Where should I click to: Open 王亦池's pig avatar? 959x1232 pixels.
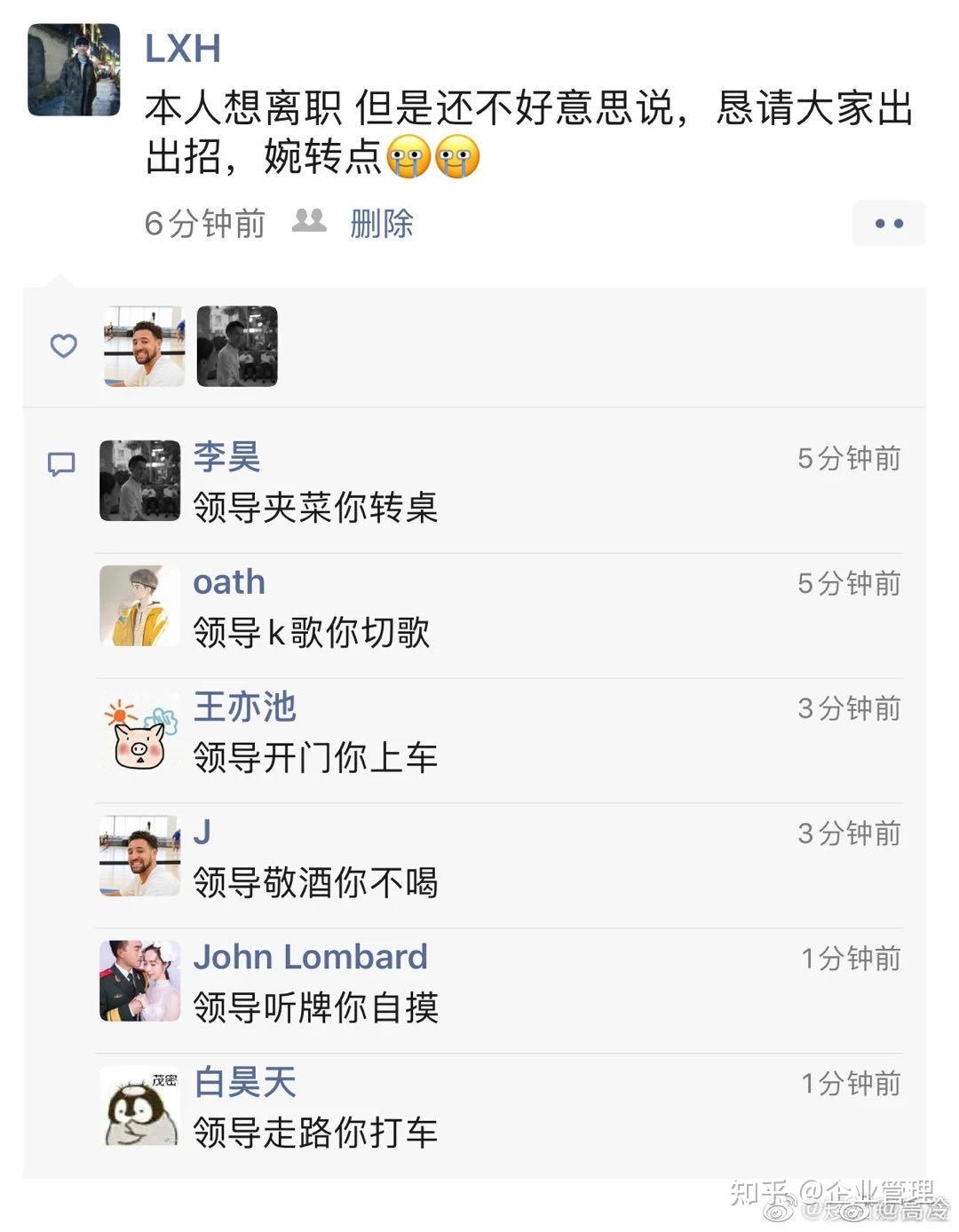140,734
